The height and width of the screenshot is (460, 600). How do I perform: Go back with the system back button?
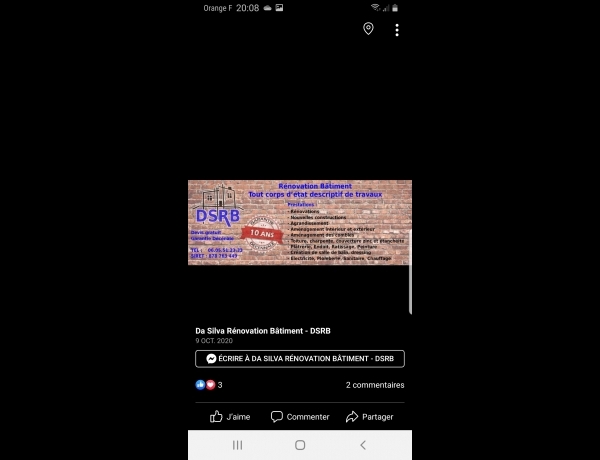pyautogui.click(x=362, y=445)
